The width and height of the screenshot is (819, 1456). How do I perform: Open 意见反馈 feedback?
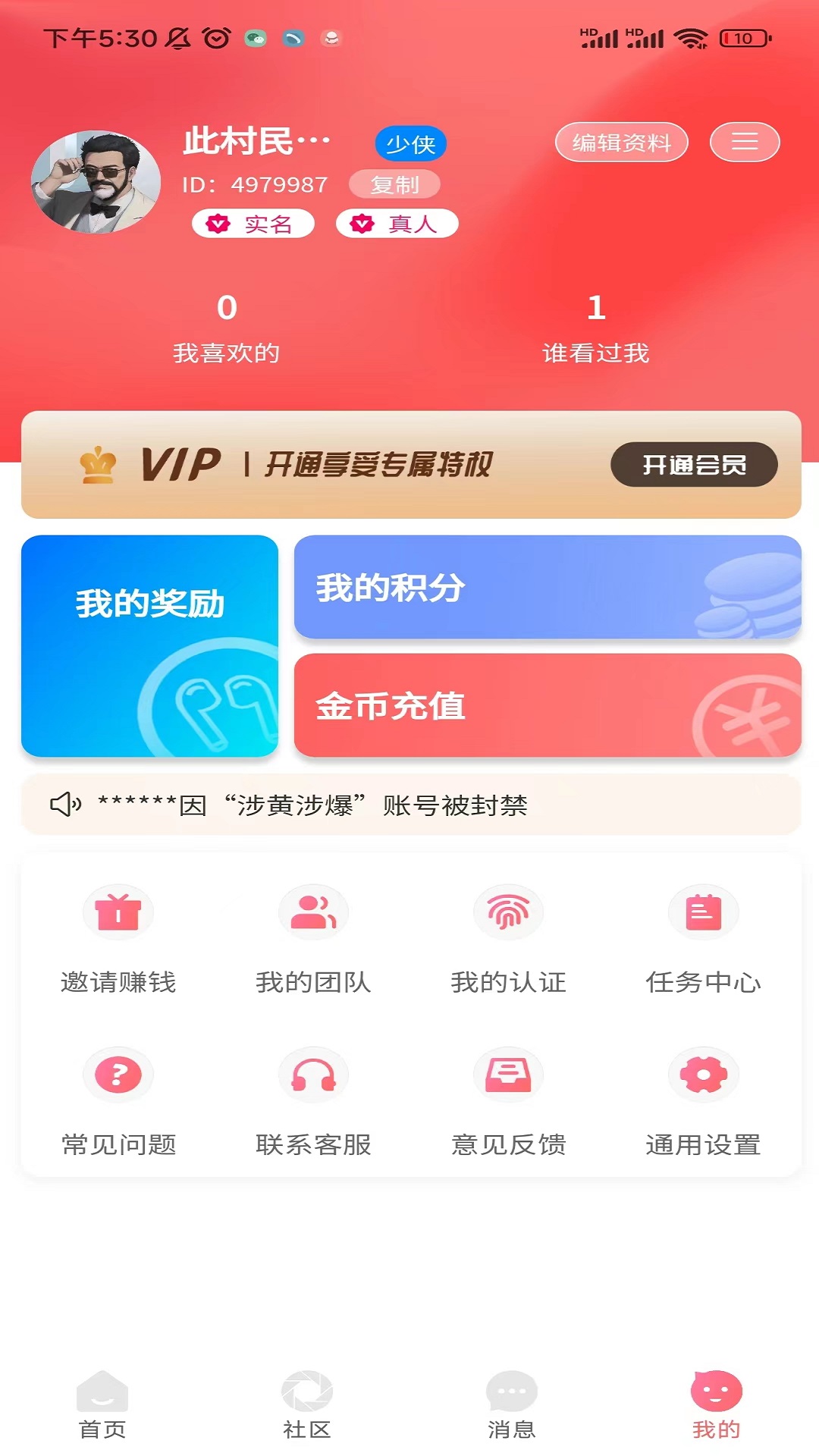(x=508, y=1101)
